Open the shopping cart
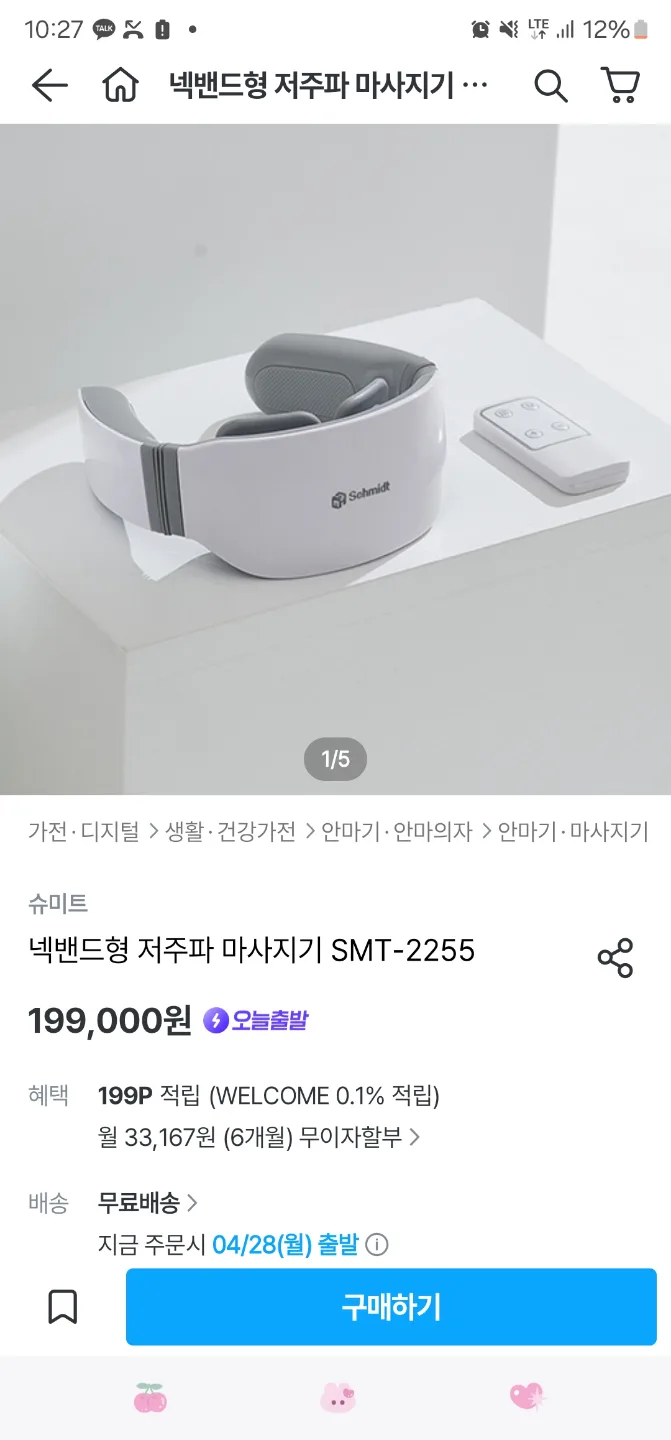The image size is (671, 1440). click(620, 87)
